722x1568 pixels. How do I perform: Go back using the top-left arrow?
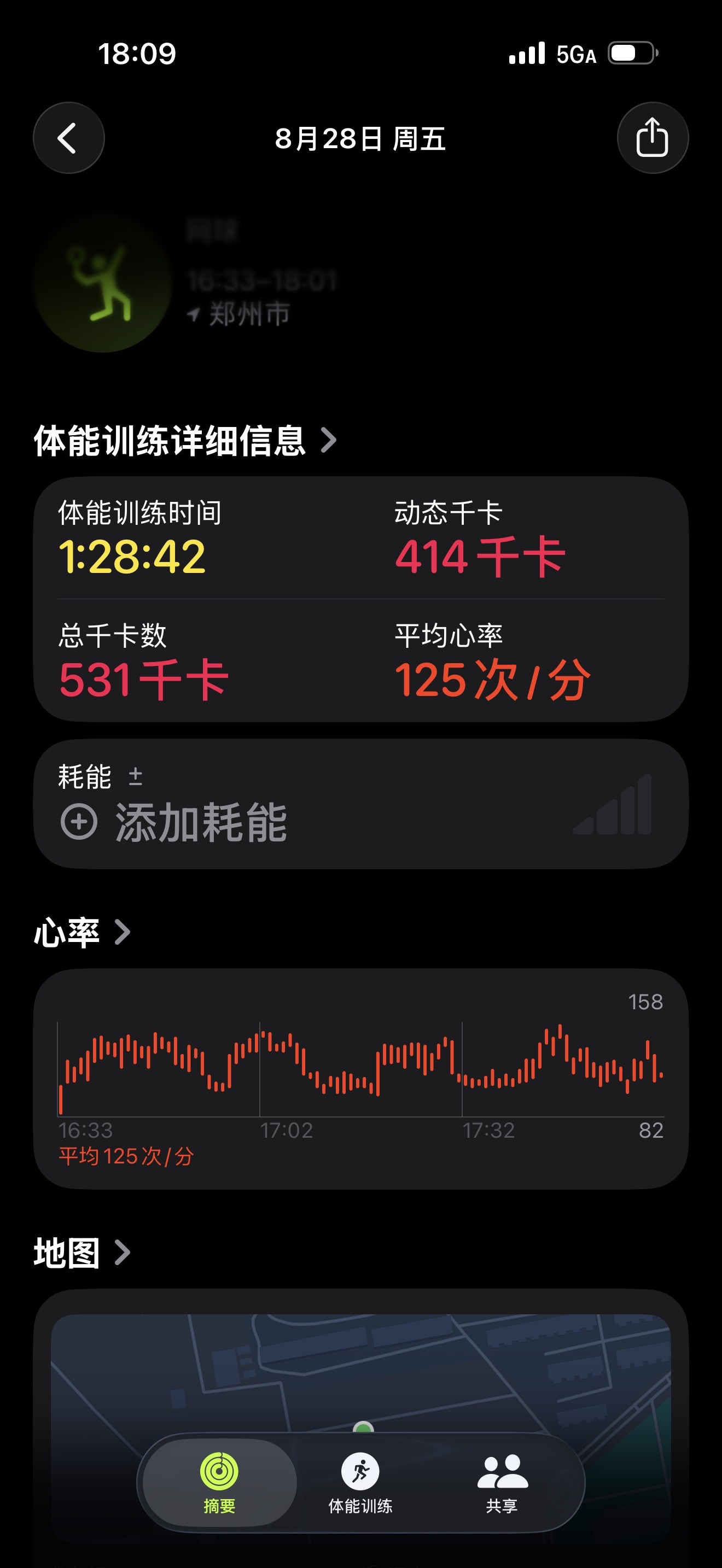pos(69,138)
